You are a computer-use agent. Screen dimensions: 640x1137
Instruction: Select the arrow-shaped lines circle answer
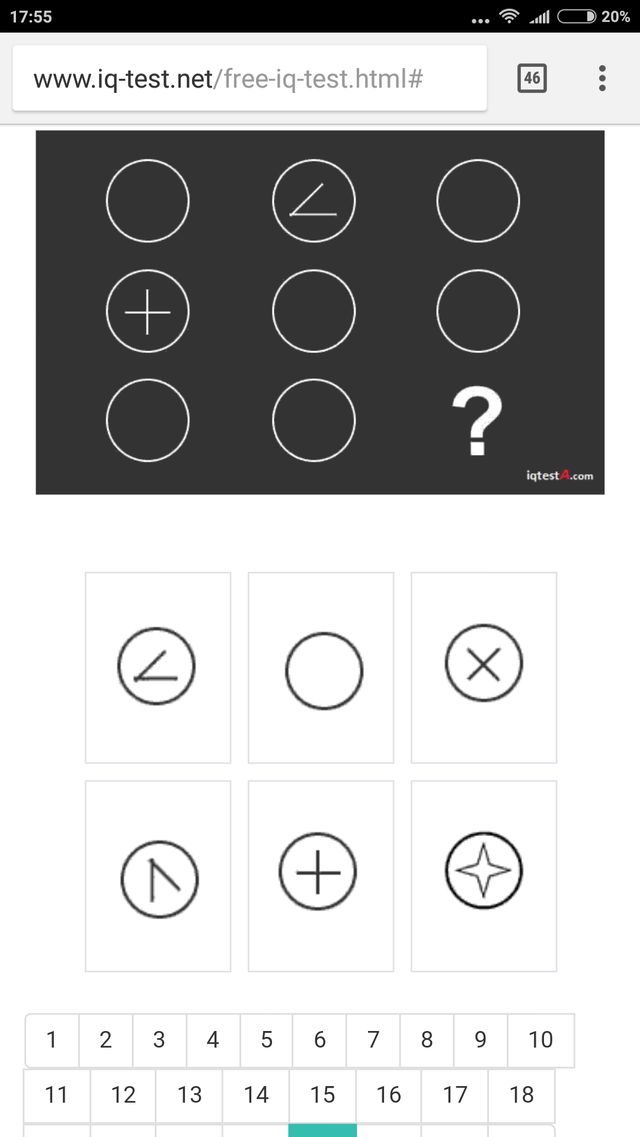click(x=157, y=876)
